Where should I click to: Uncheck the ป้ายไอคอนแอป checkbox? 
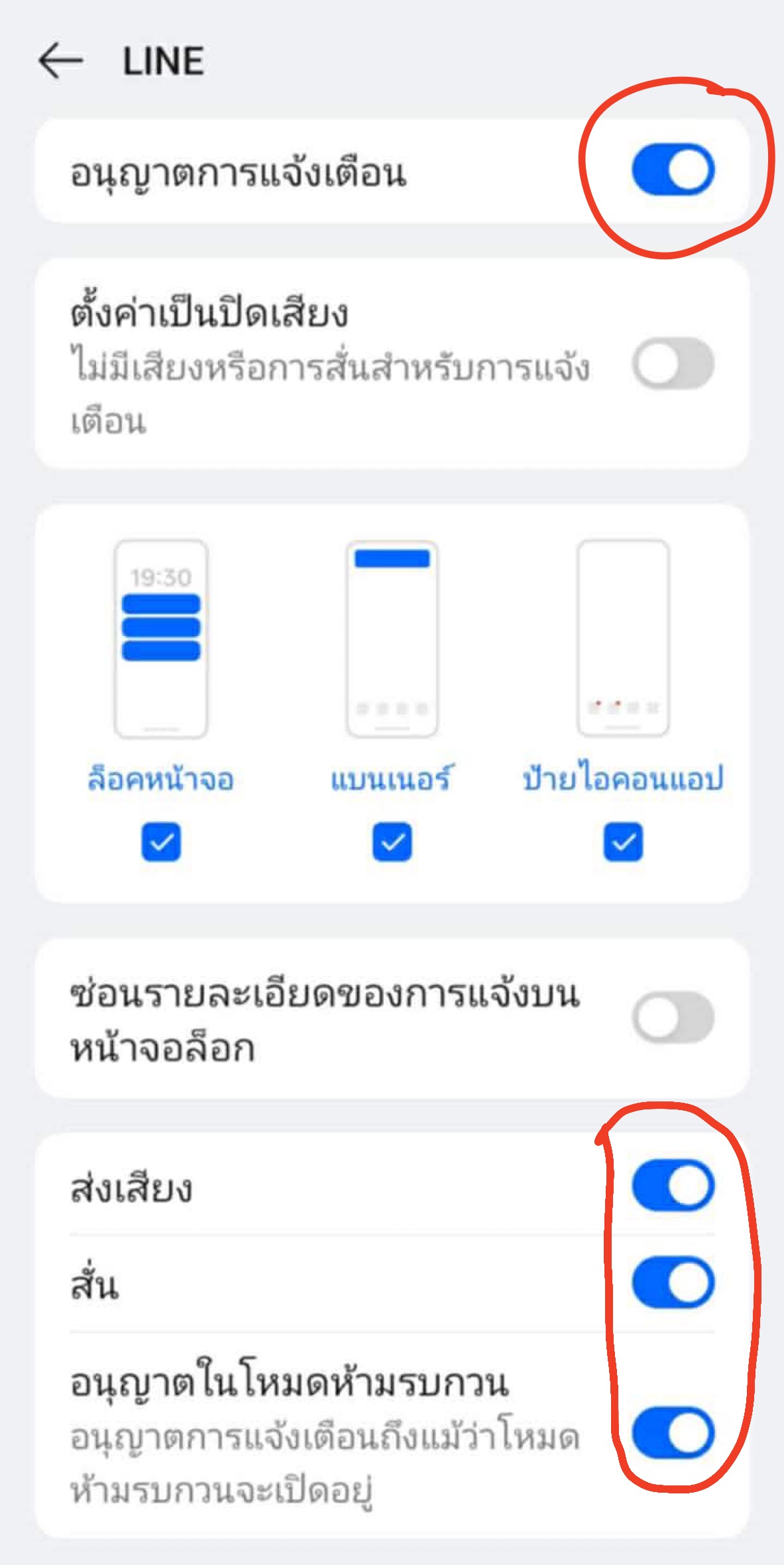pyautogui.click(x=623, y=842)
